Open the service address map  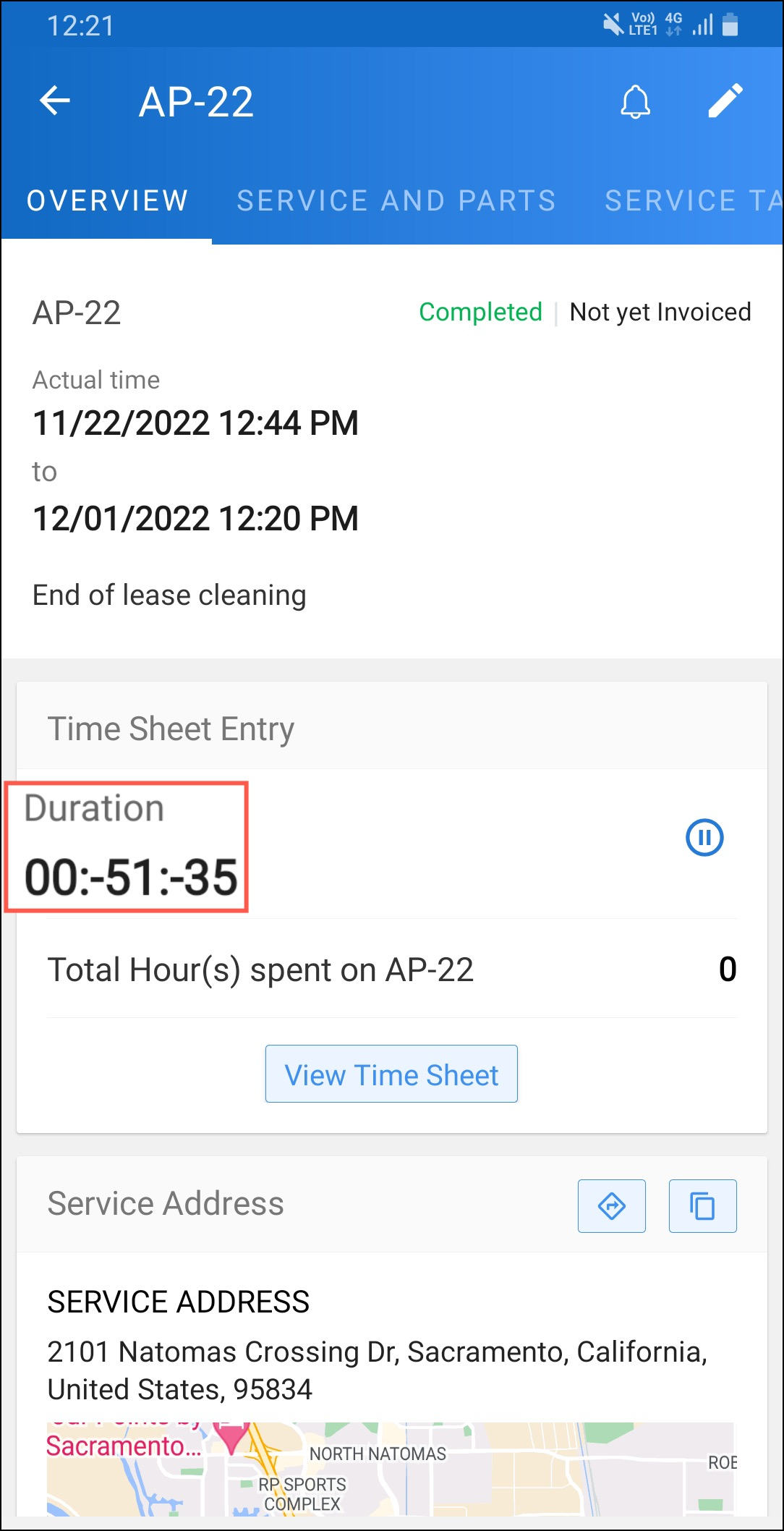pos(391,1469)
